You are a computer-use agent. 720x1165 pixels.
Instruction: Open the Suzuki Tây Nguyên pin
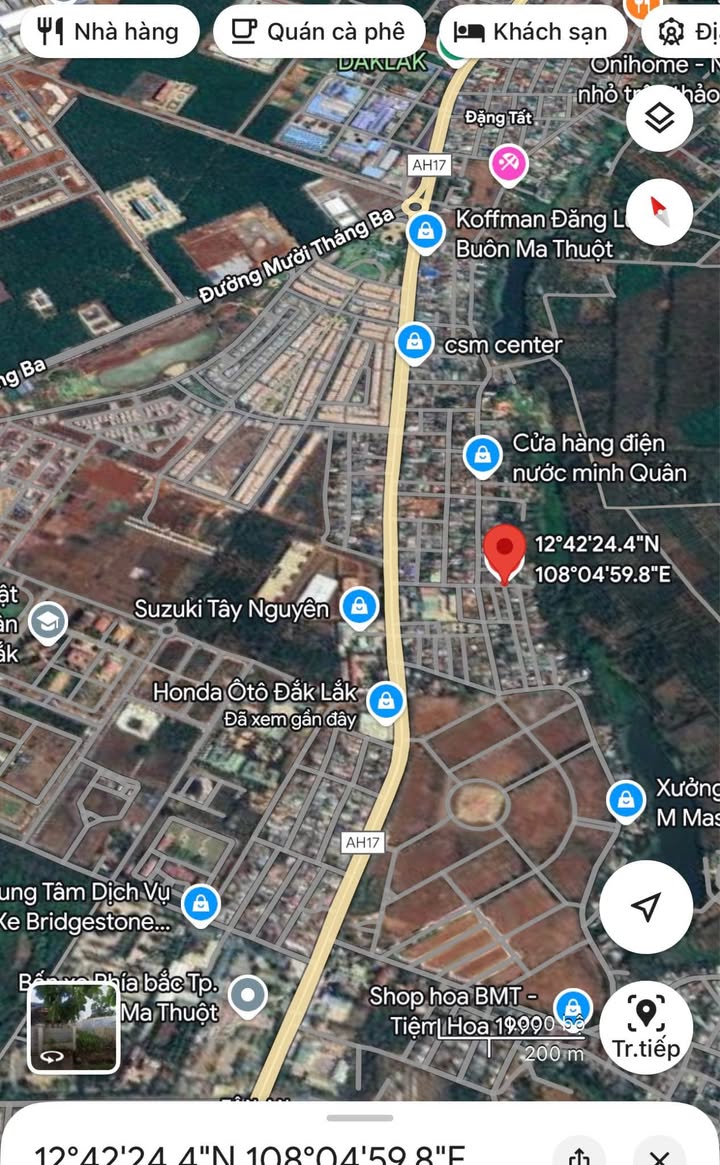coord(358,605)
